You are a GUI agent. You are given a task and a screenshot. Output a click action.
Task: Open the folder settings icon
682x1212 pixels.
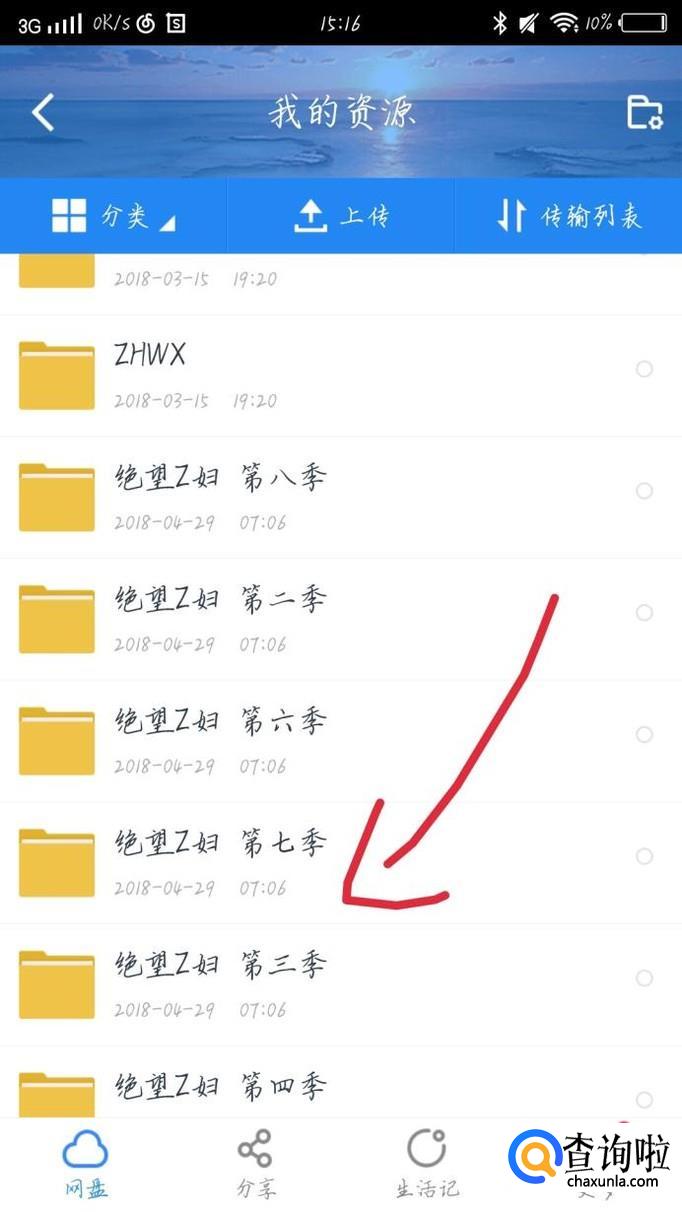pos(644,112)
